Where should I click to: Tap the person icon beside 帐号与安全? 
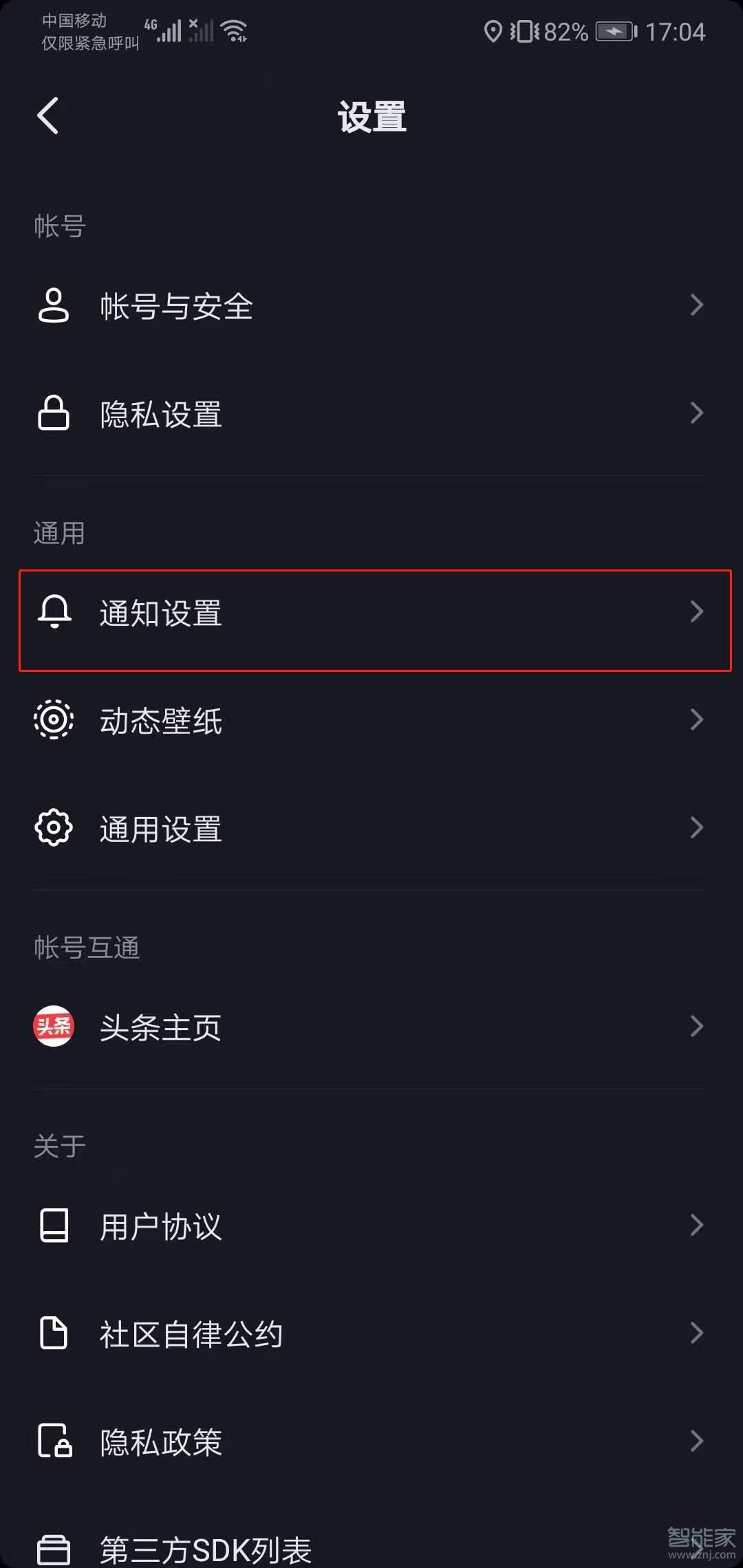pos(54,306)
